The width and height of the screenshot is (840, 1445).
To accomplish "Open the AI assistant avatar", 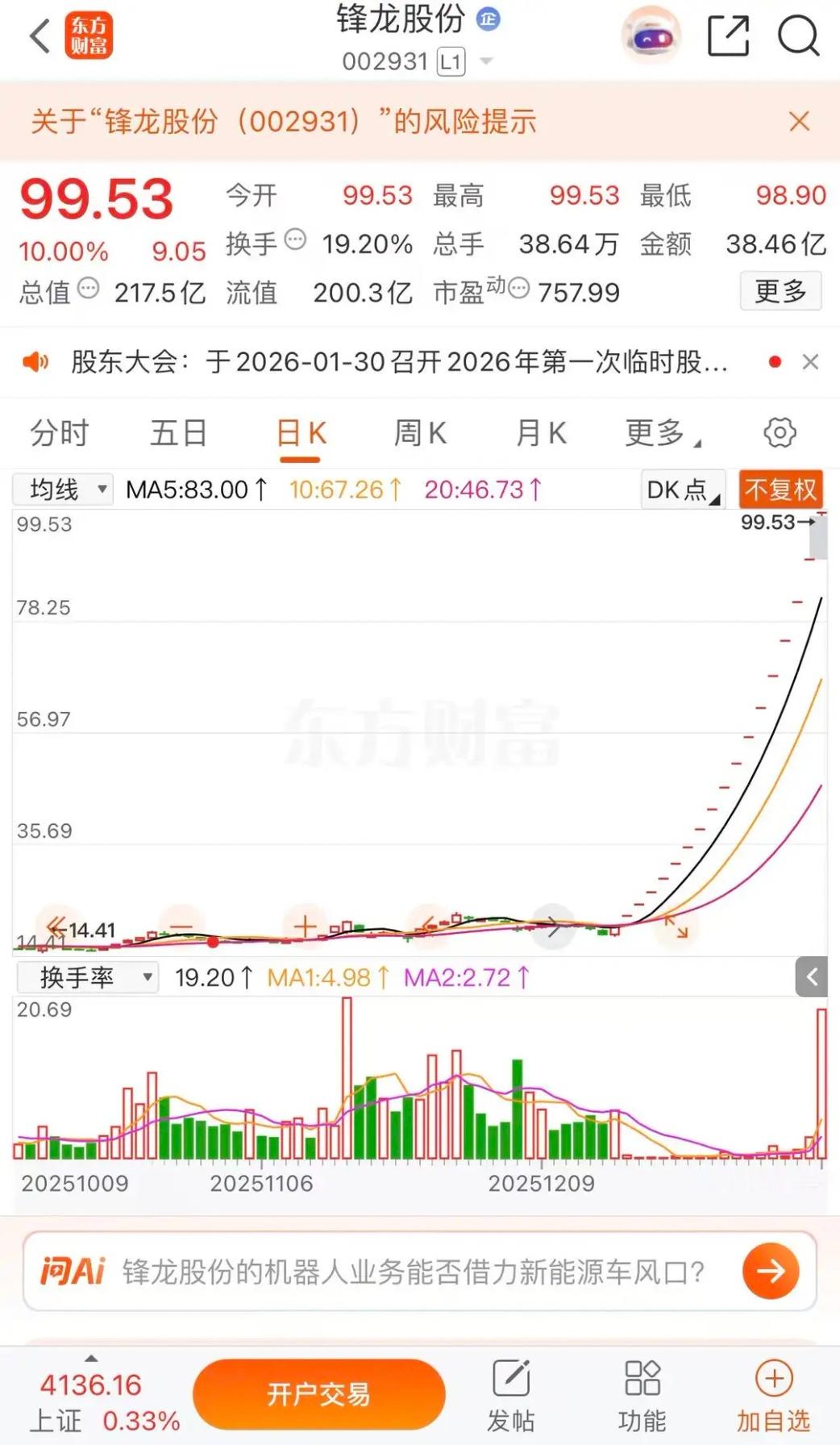I will [x=650, y=35].
